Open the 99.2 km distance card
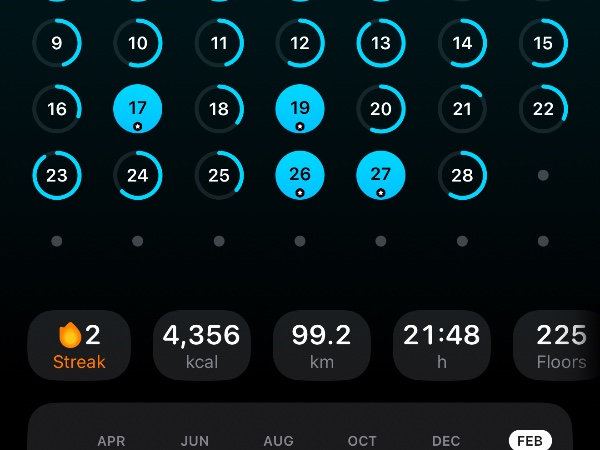This screenshot has width=600, height=450. pyautogui.click(x=322, y=345)
